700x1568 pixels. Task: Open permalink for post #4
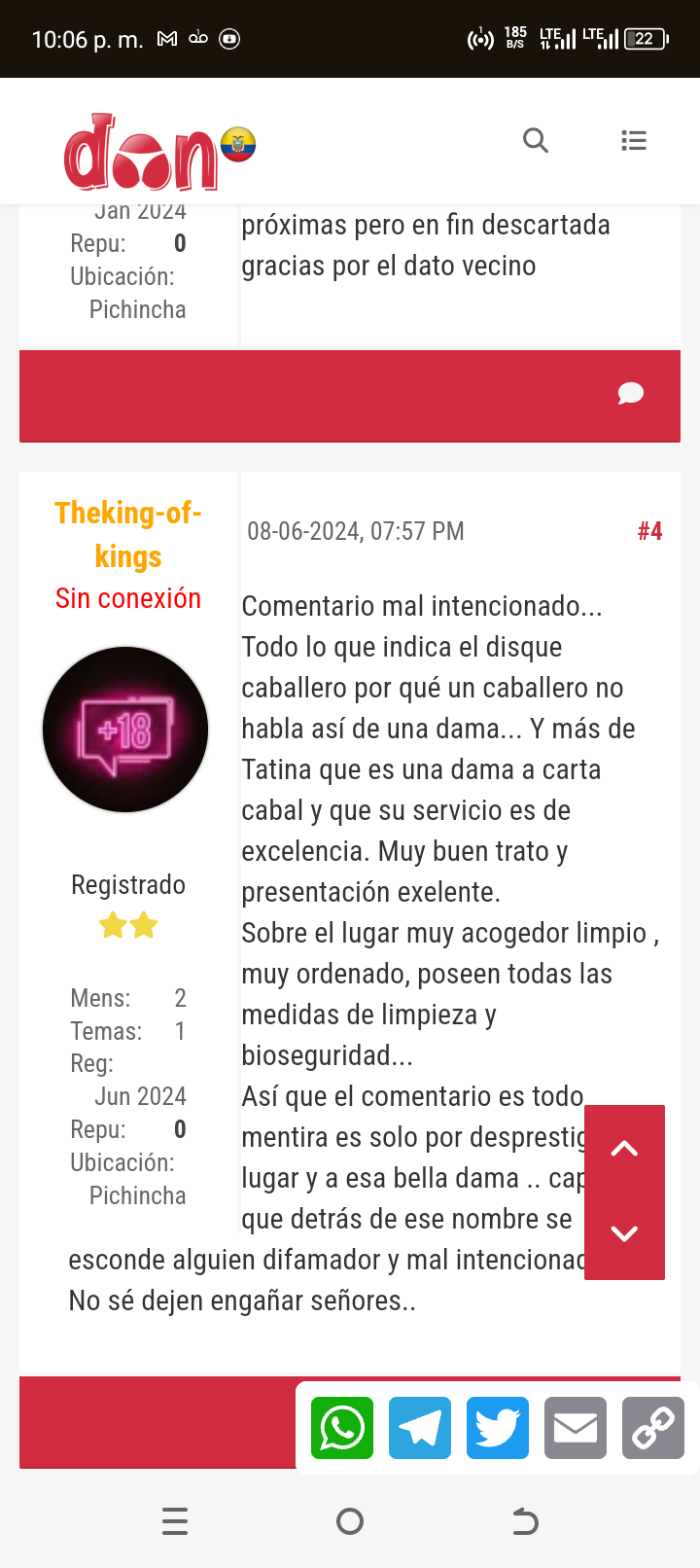pos(649,531)
